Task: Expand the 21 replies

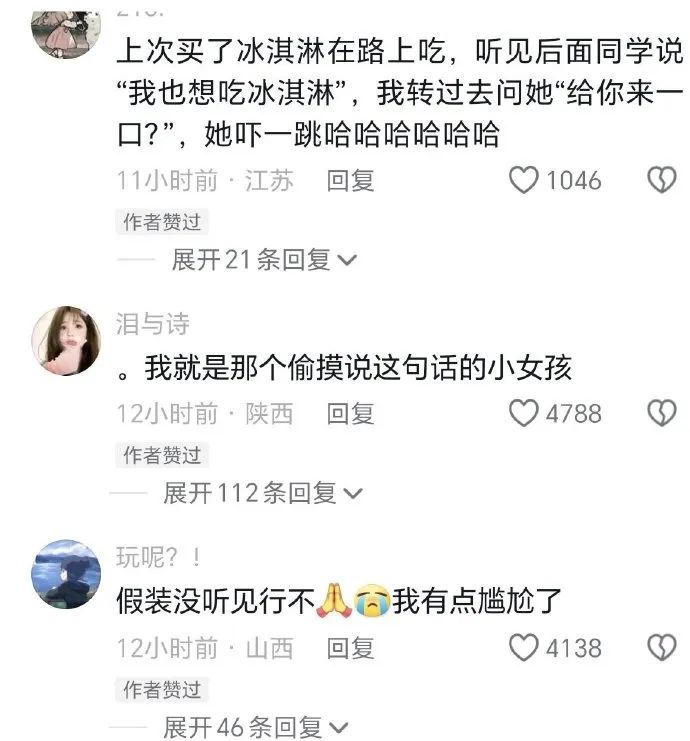Action: (x=264, y=260)
